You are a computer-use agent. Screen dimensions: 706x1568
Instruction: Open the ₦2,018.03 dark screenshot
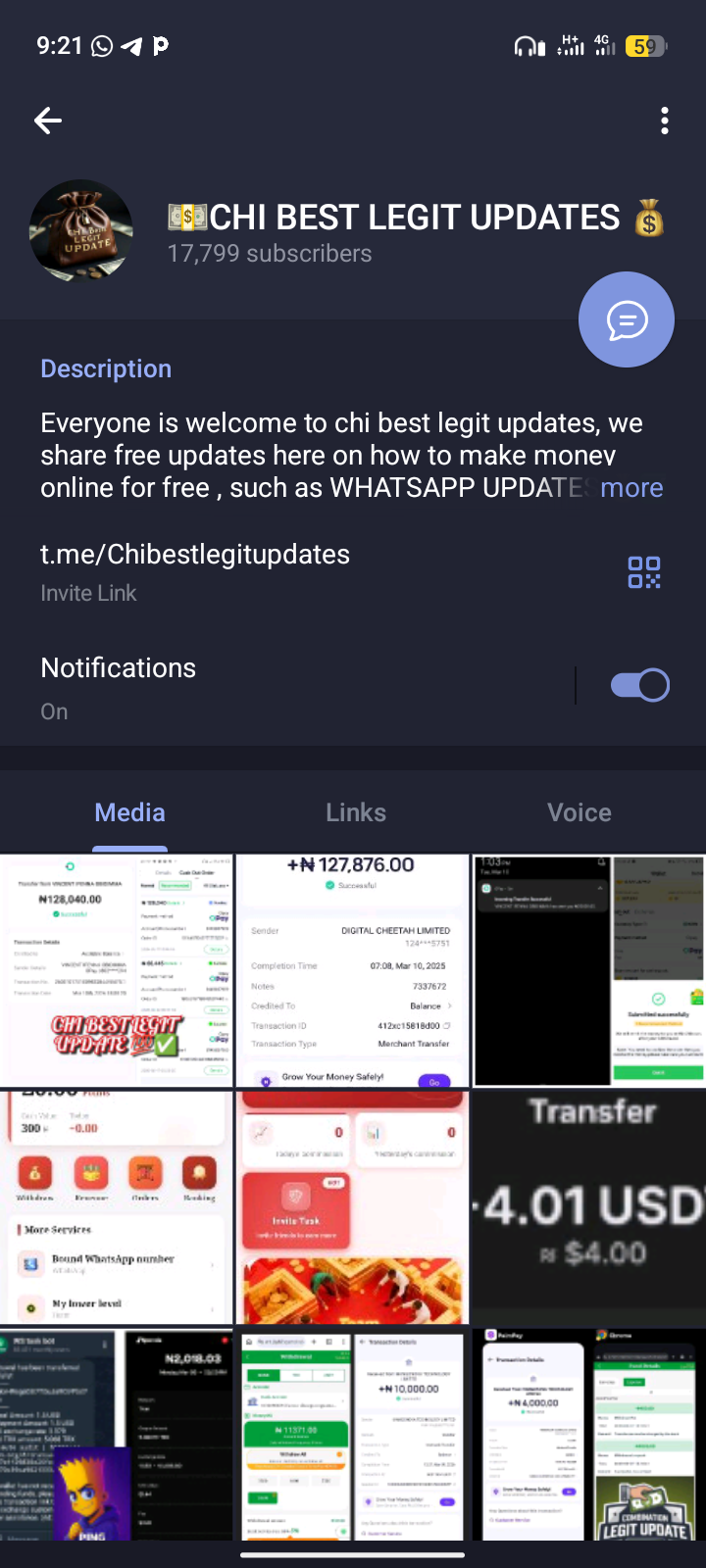click(x=117, y=1436)
